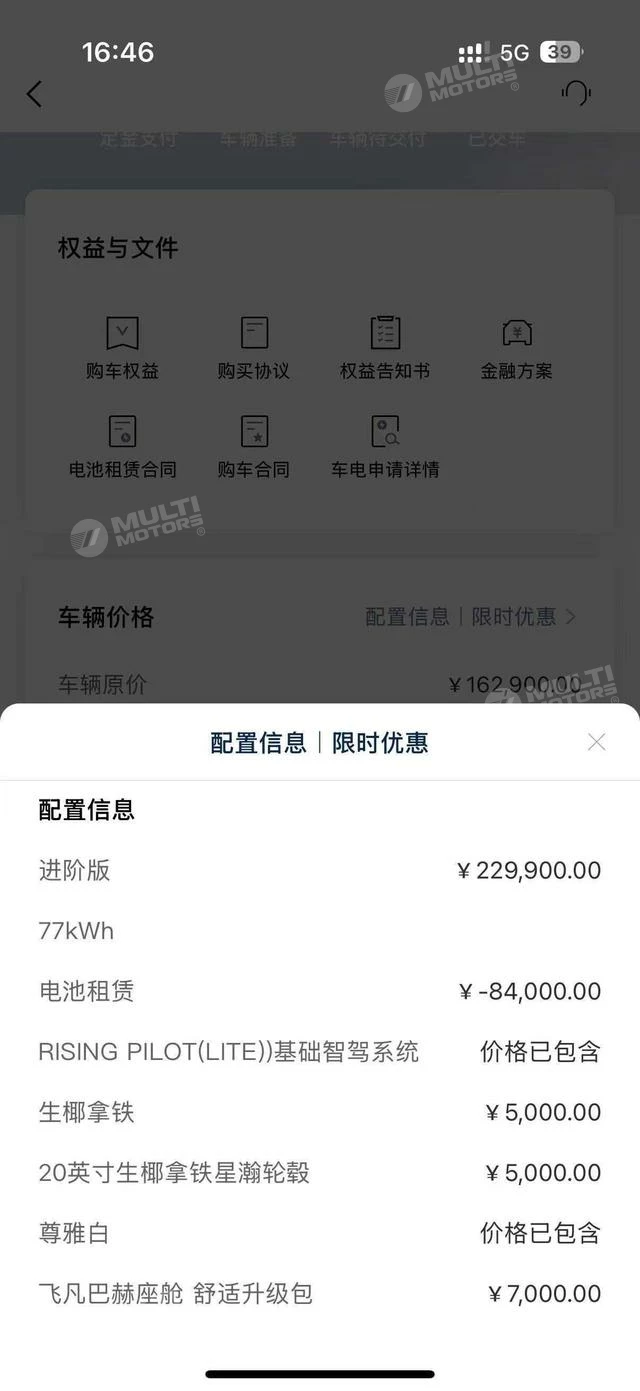The width and height of the screenshot is (640, 1391).
Task: Open 购车合同
Action: click(x=254, y=446)
